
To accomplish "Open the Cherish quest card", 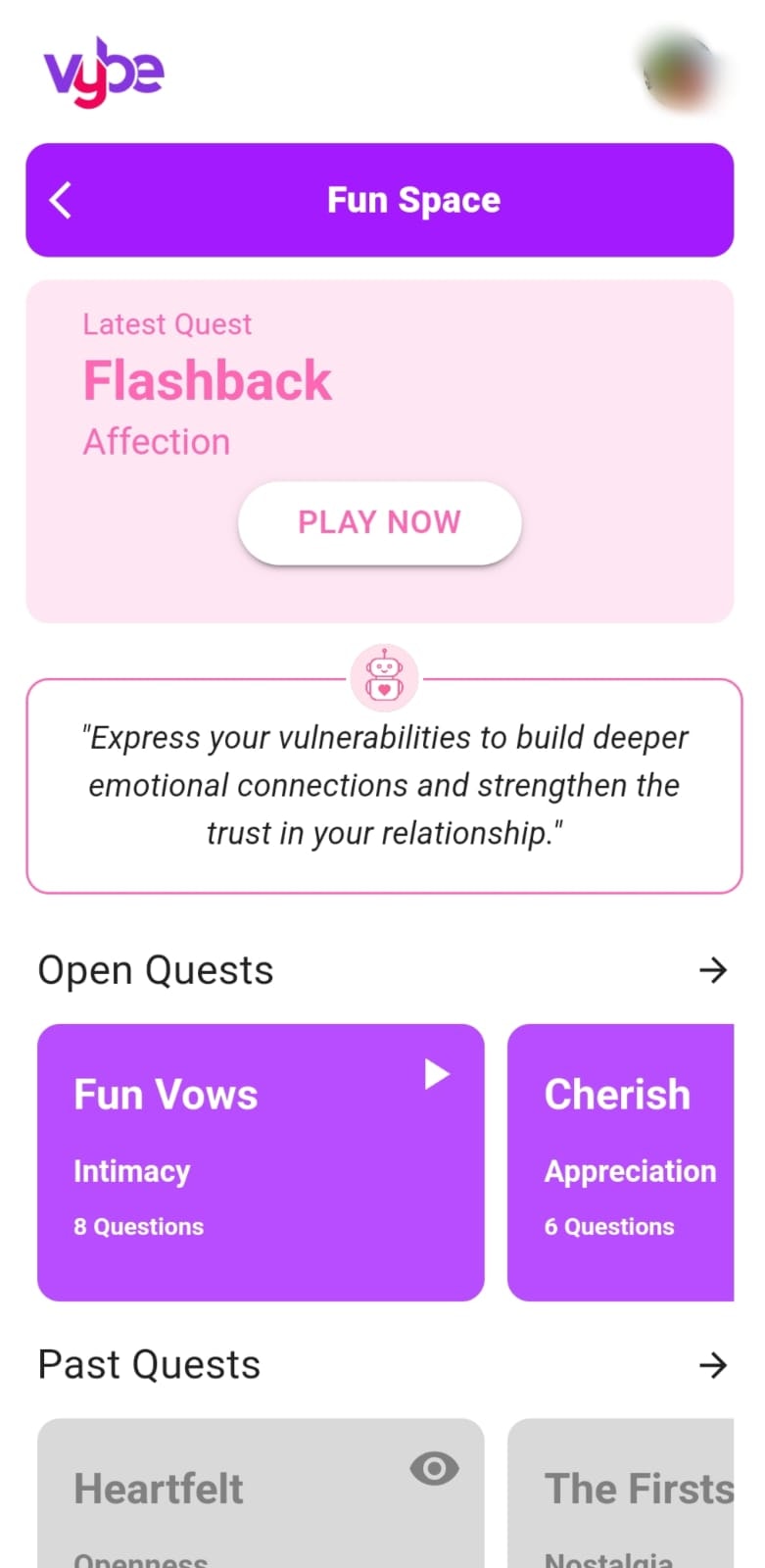I will (620, 1161).
